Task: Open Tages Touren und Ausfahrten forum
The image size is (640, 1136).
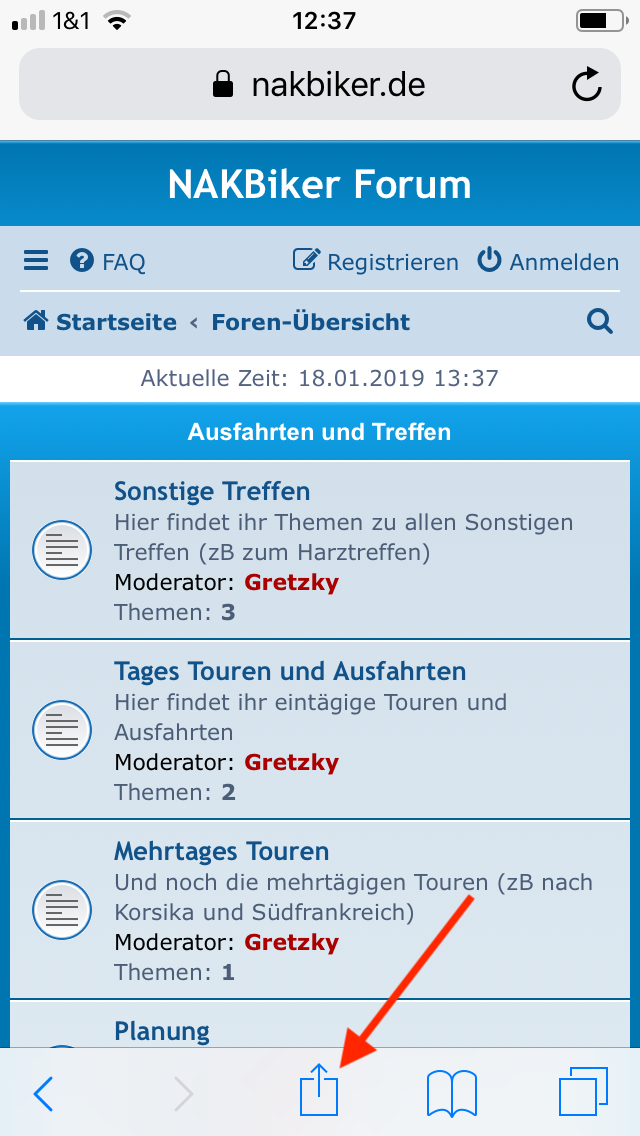Action: (290, 671)
